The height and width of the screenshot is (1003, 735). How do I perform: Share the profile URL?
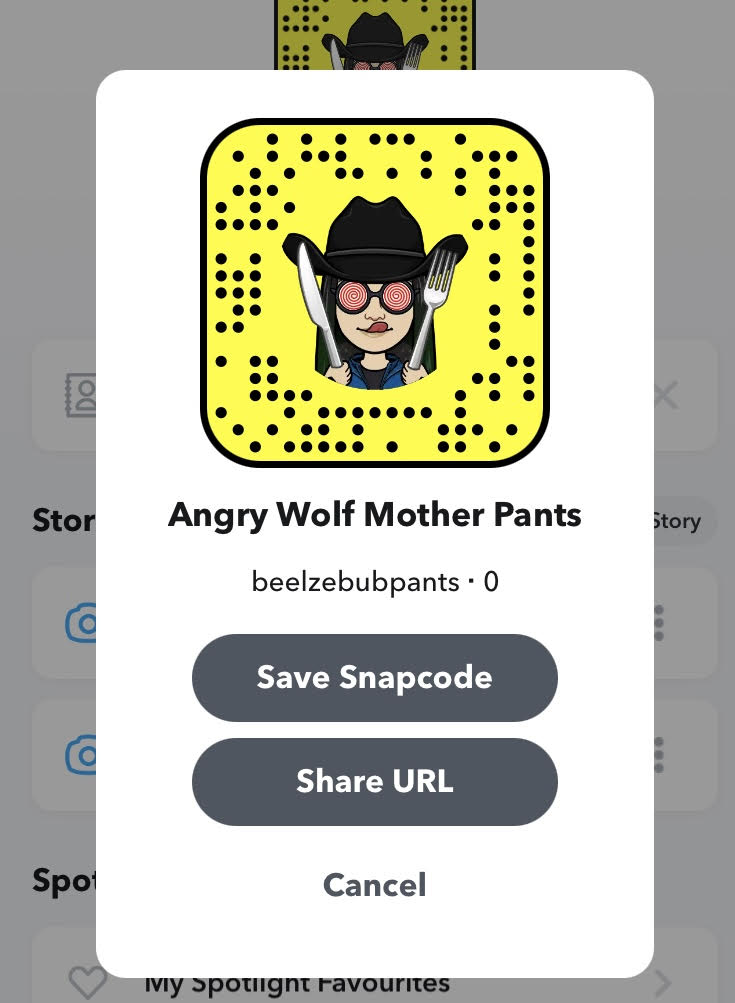pyautogui.click(x=374, y=781)
